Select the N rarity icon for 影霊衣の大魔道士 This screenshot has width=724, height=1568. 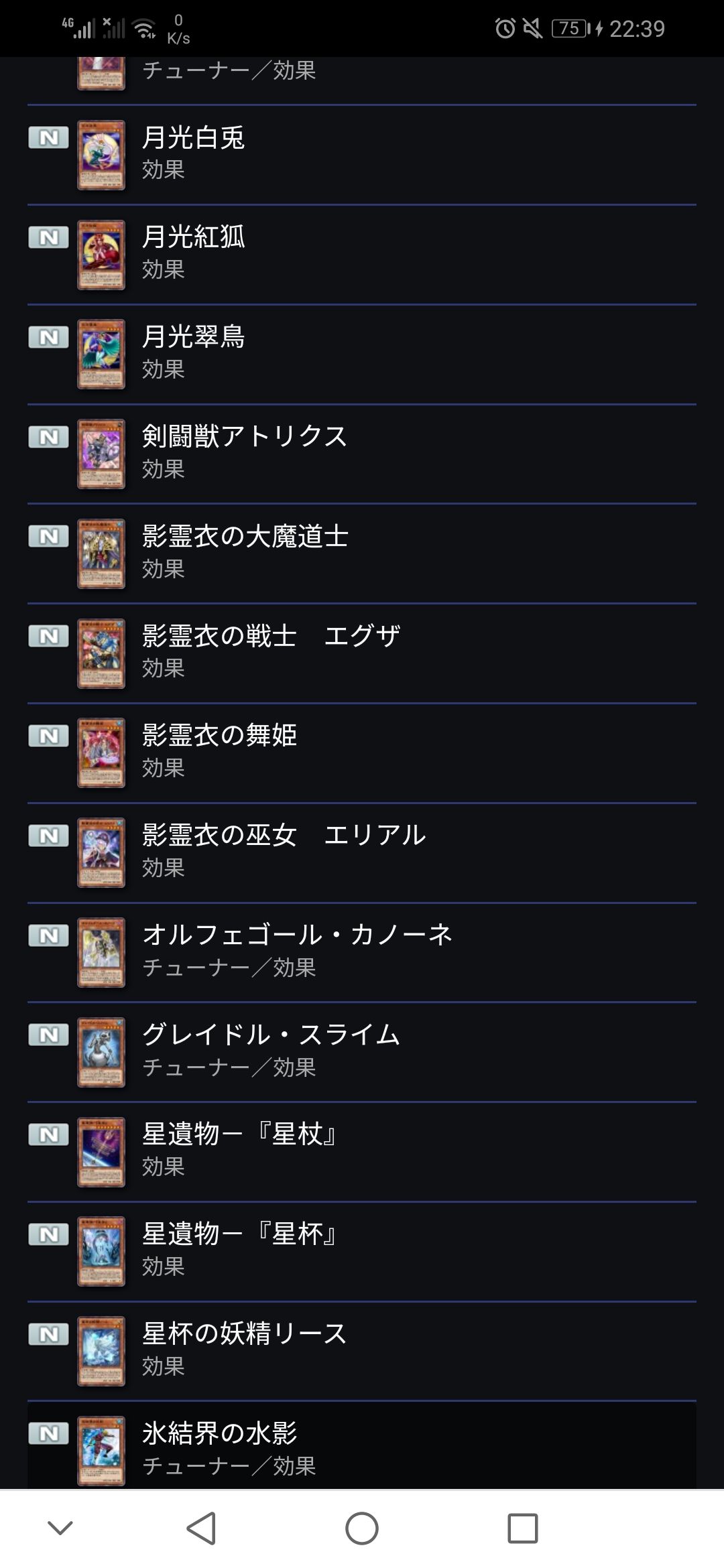click(x=50, y=537)
